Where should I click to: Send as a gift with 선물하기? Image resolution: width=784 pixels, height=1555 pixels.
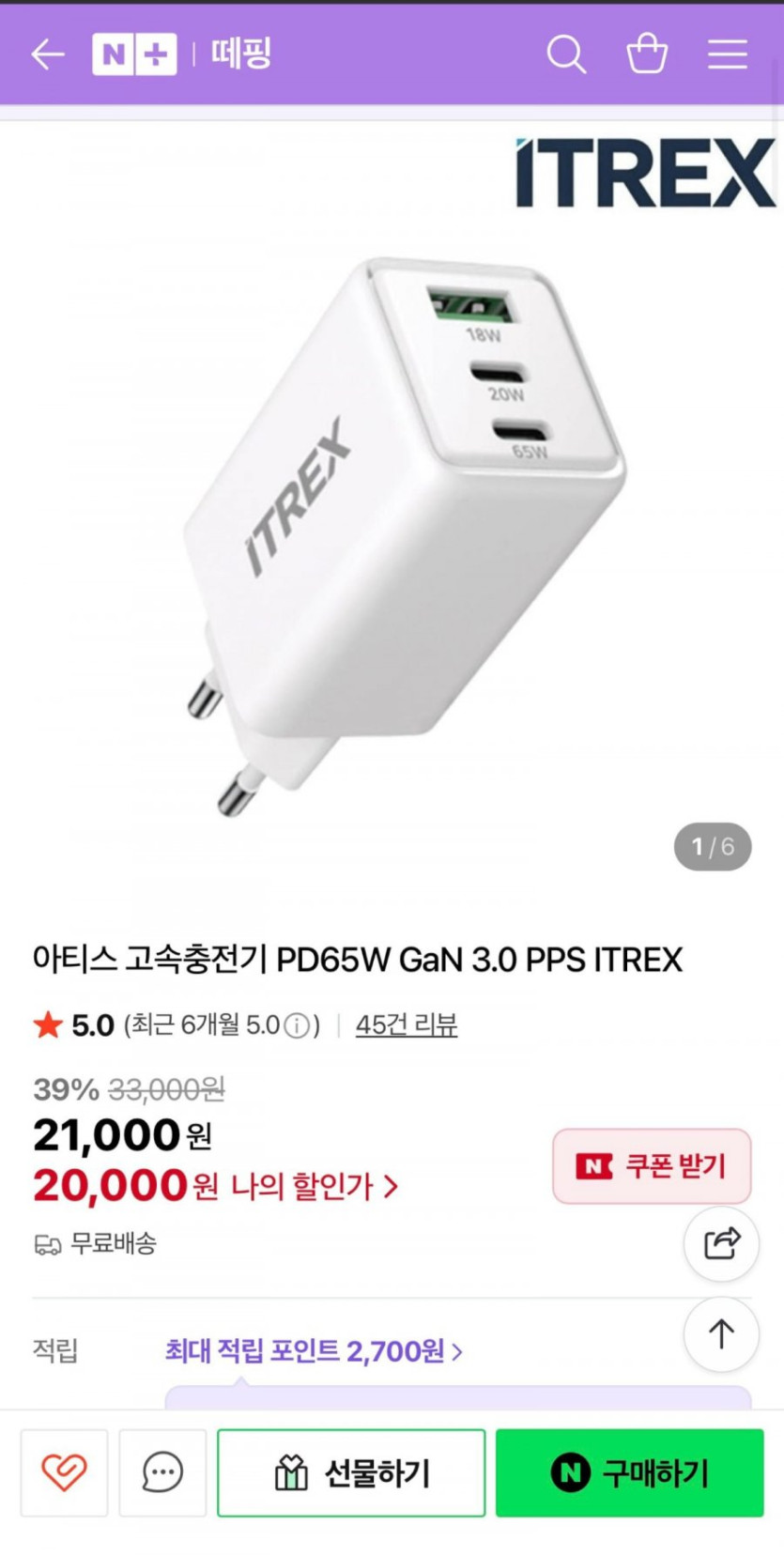point(351,1472)
